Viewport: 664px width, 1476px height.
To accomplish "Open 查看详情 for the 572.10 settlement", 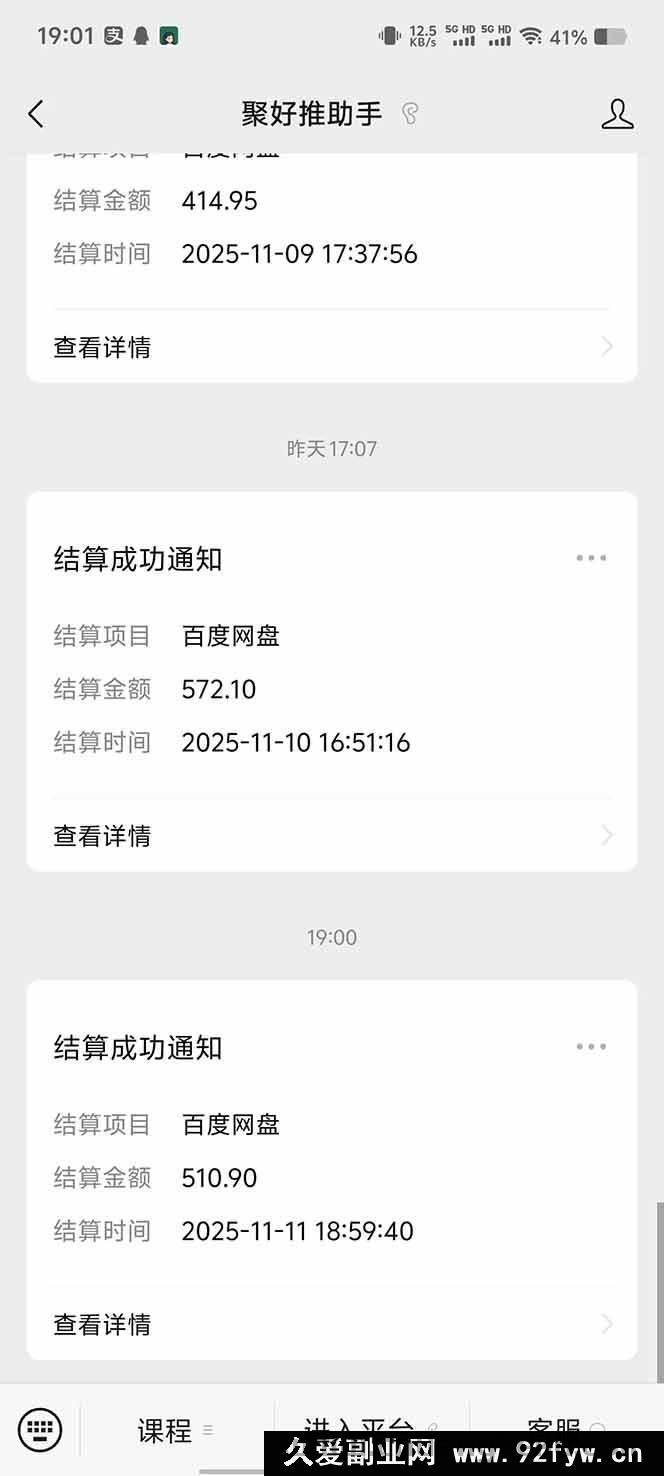I will (331, 835).
